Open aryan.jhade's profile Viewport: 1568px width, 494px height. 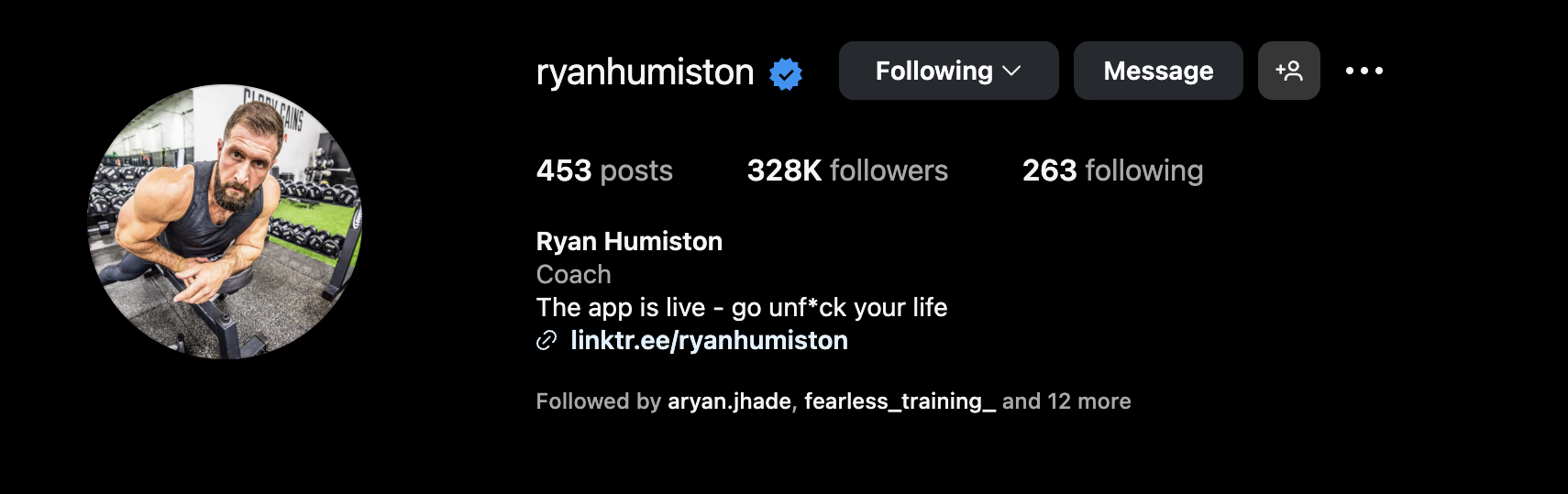[x=729, y=401]
